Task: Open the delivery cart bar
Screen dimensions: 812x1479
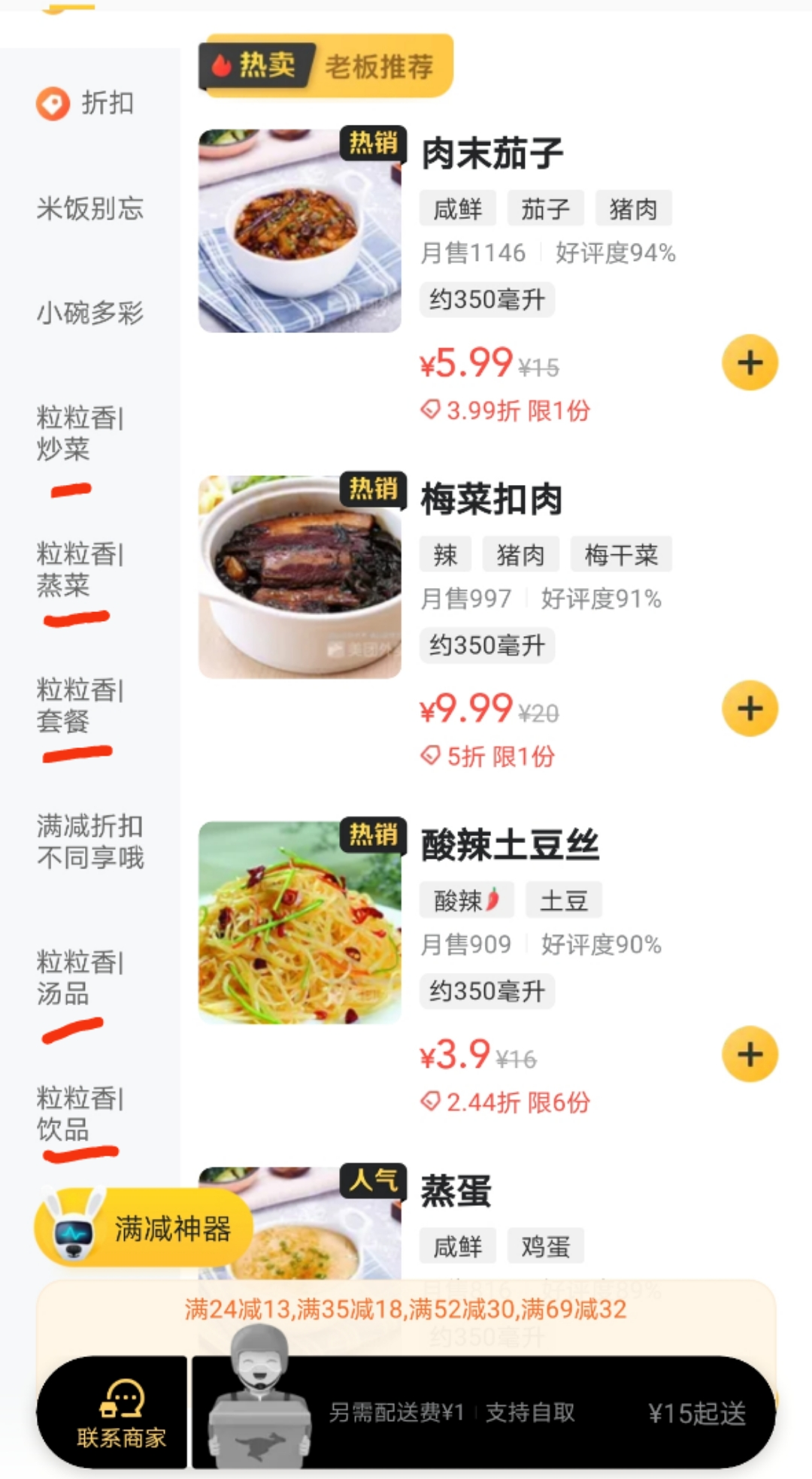Action: pyautogui.click(x=481, y=1413)
